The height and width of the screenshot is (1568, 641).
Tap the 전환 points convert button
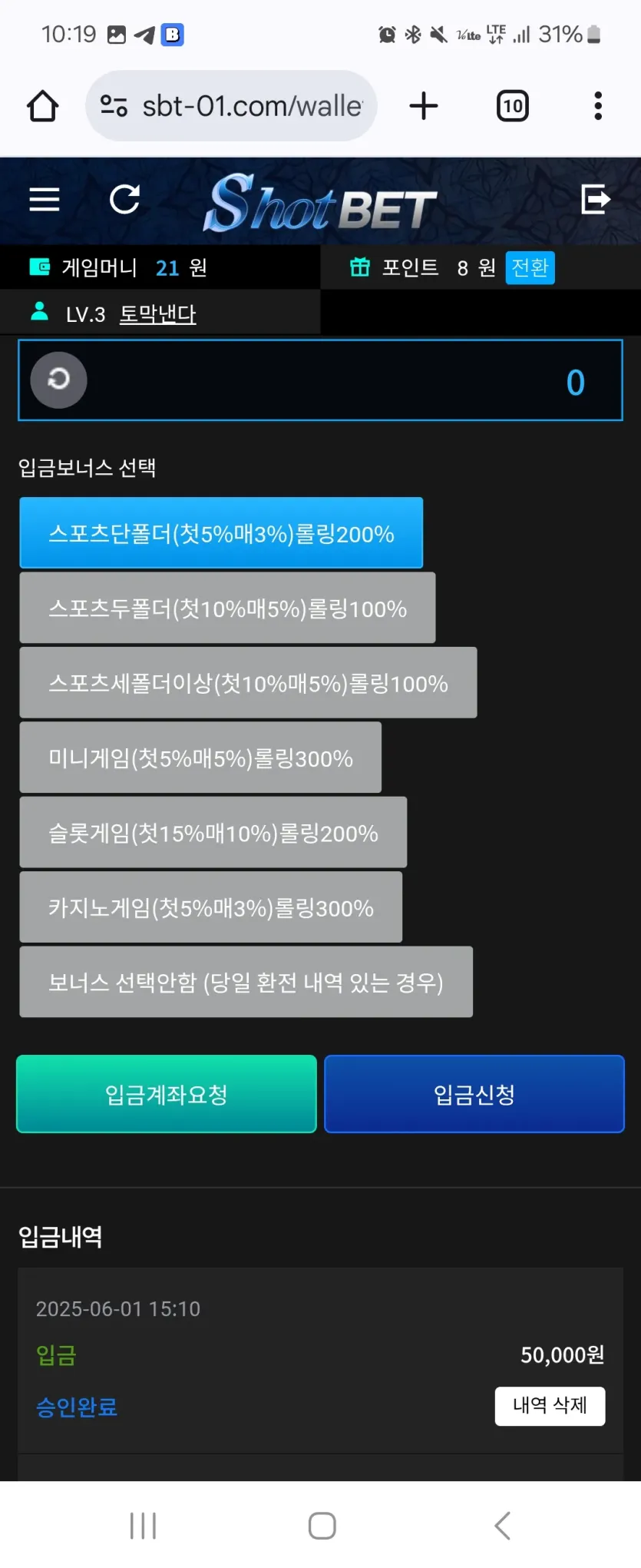(530, 268)
